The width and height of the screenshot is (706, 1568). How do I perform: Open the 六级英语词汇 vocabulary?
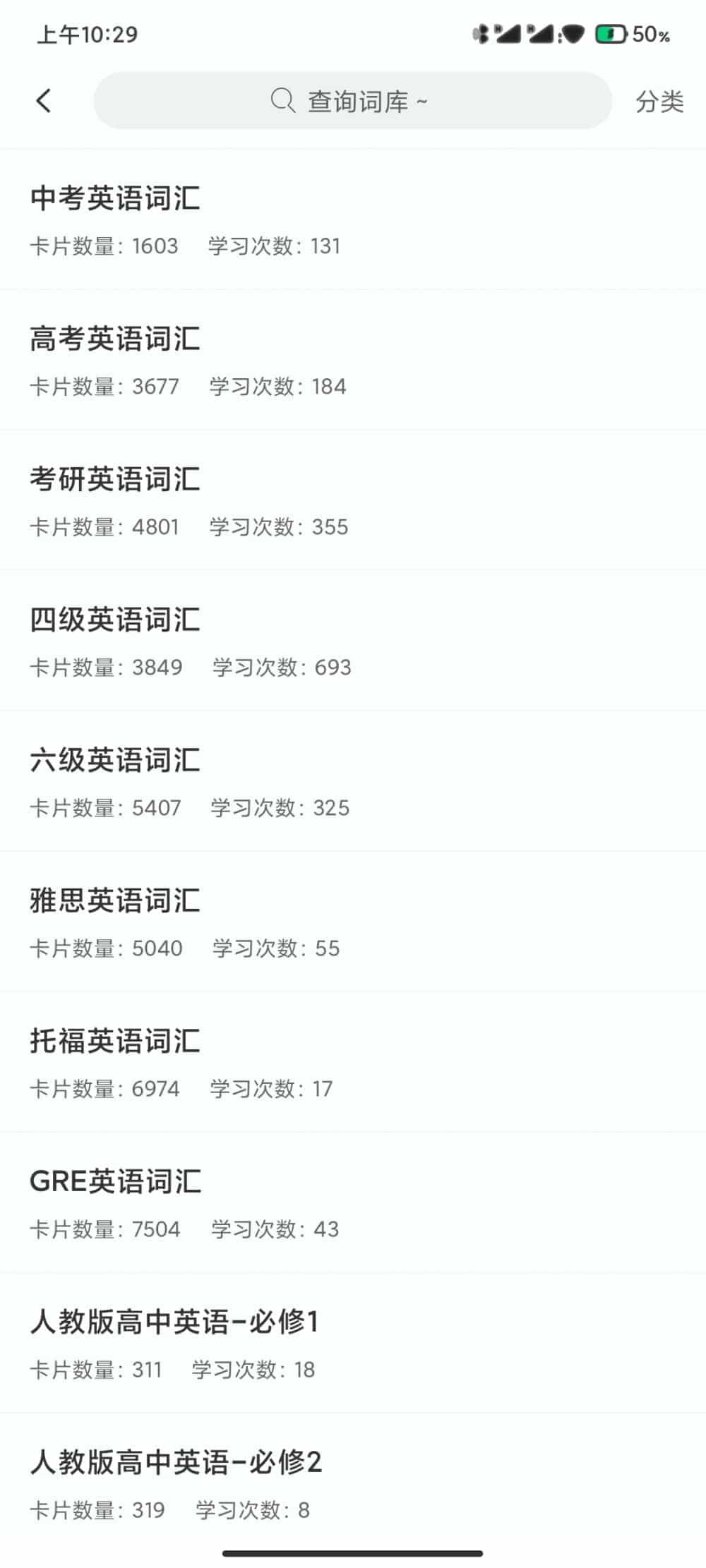[x=353, y=781]
